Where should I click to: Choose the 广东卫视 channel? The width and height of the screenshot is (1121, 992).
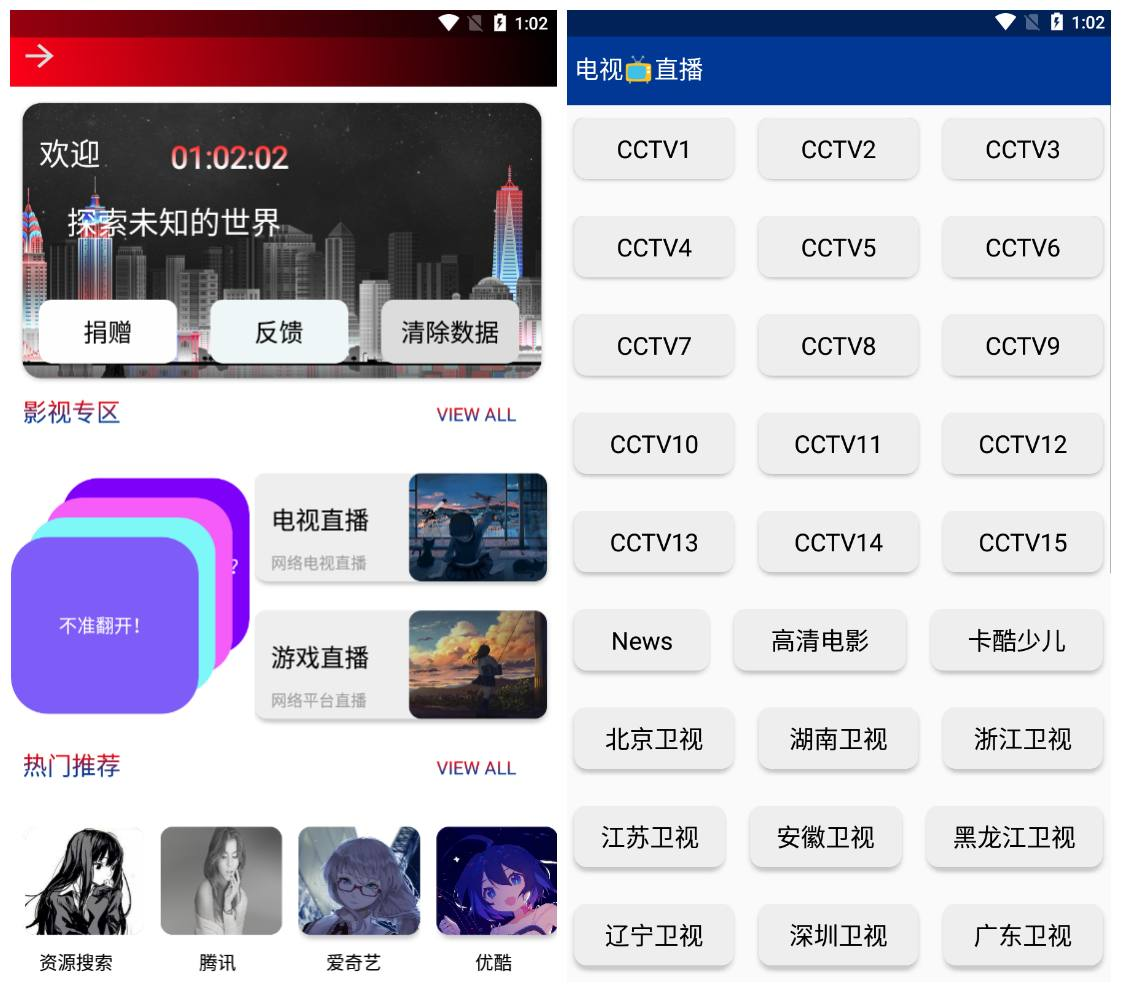pyautogui.click(x=1022, y=936)
